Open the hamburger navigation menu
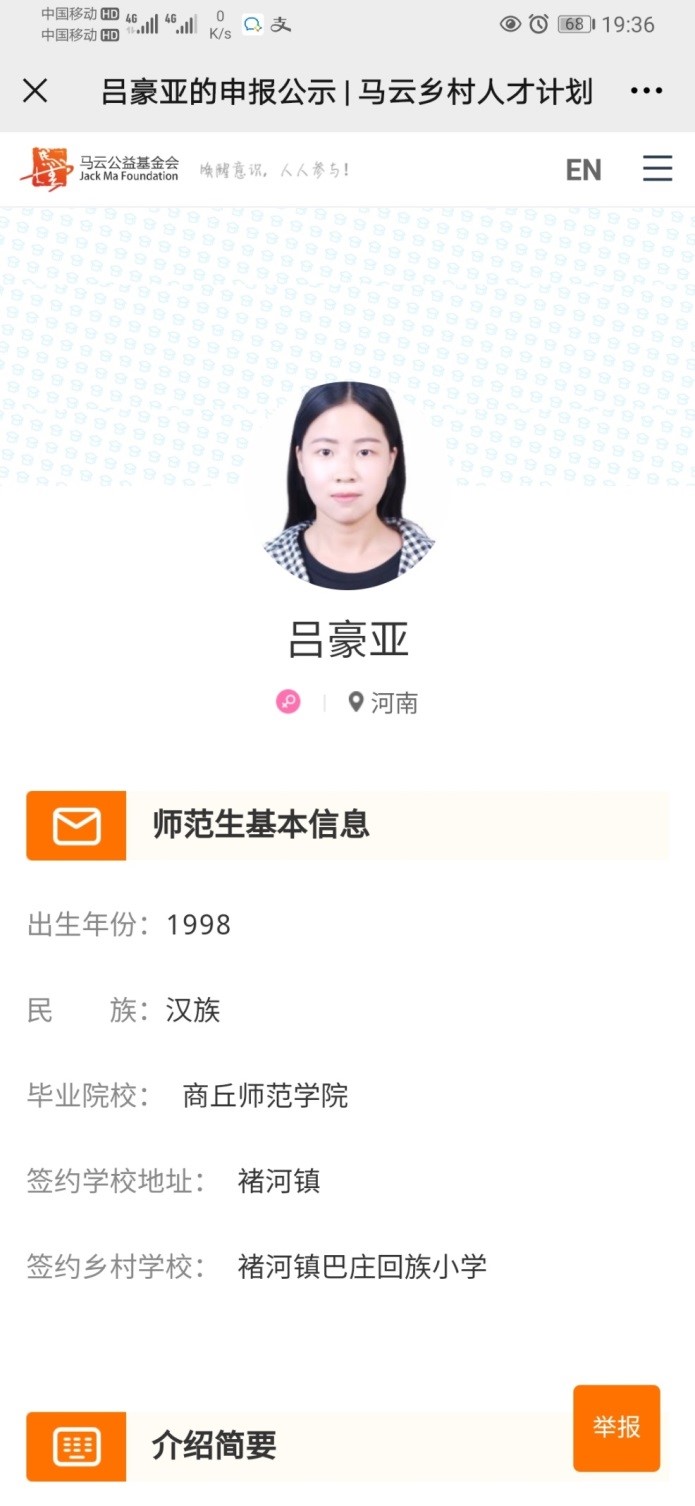 657,169
